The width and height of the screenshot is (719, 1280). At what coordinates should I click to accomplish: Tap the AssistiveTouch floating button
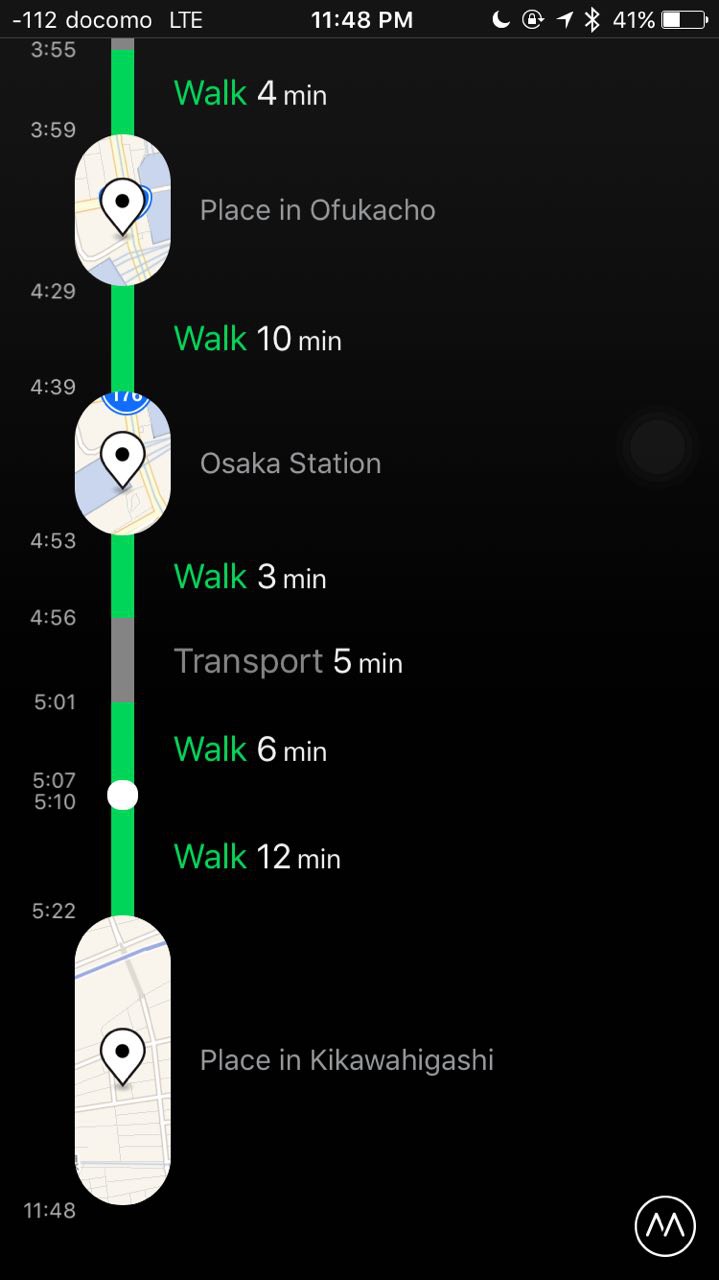pyautogui.click(x=657, y=447)
